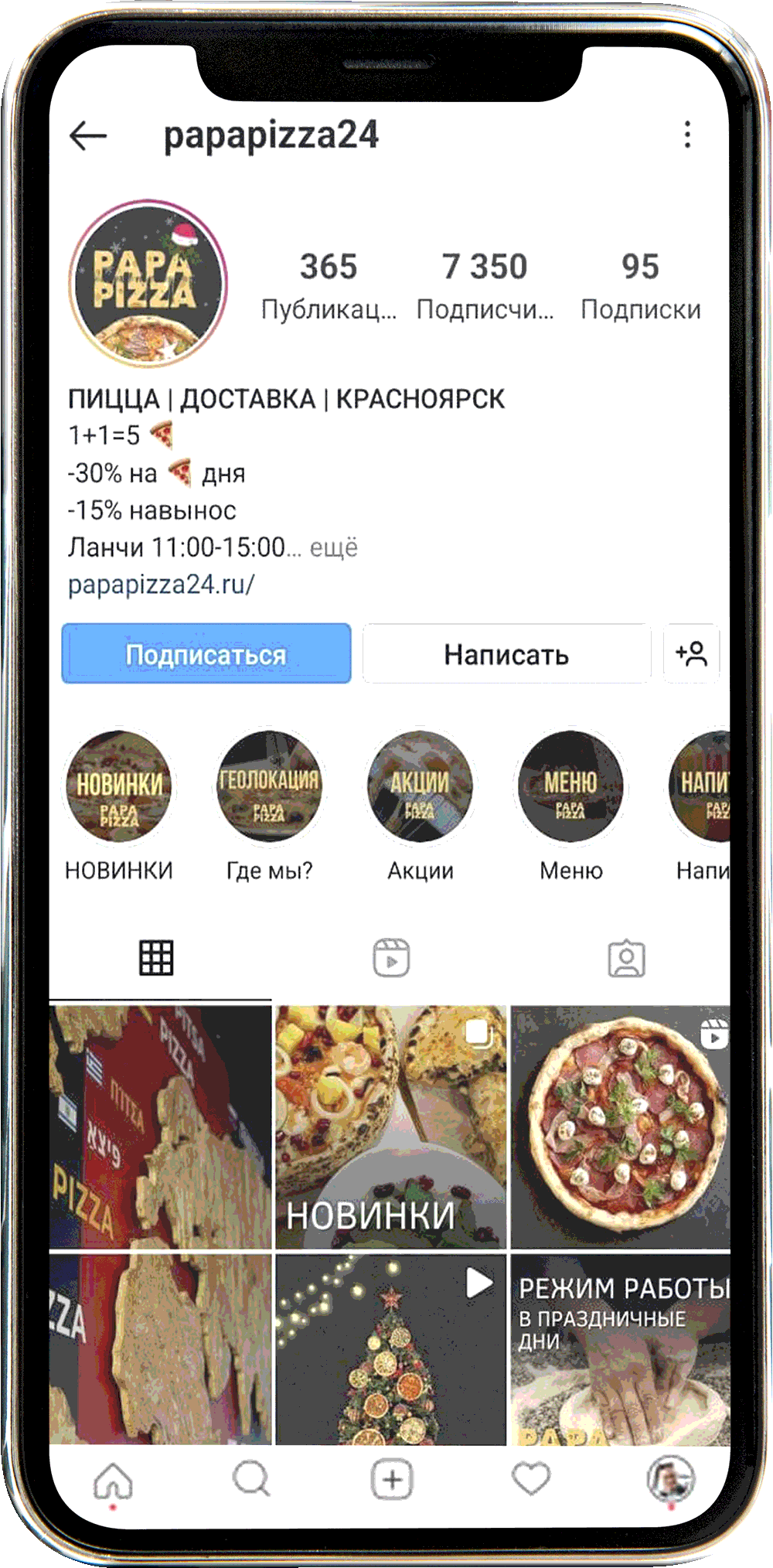The image size is (773, 1568).
Task: Open the three-dot overflow menu
Action: tap(687, 135)
